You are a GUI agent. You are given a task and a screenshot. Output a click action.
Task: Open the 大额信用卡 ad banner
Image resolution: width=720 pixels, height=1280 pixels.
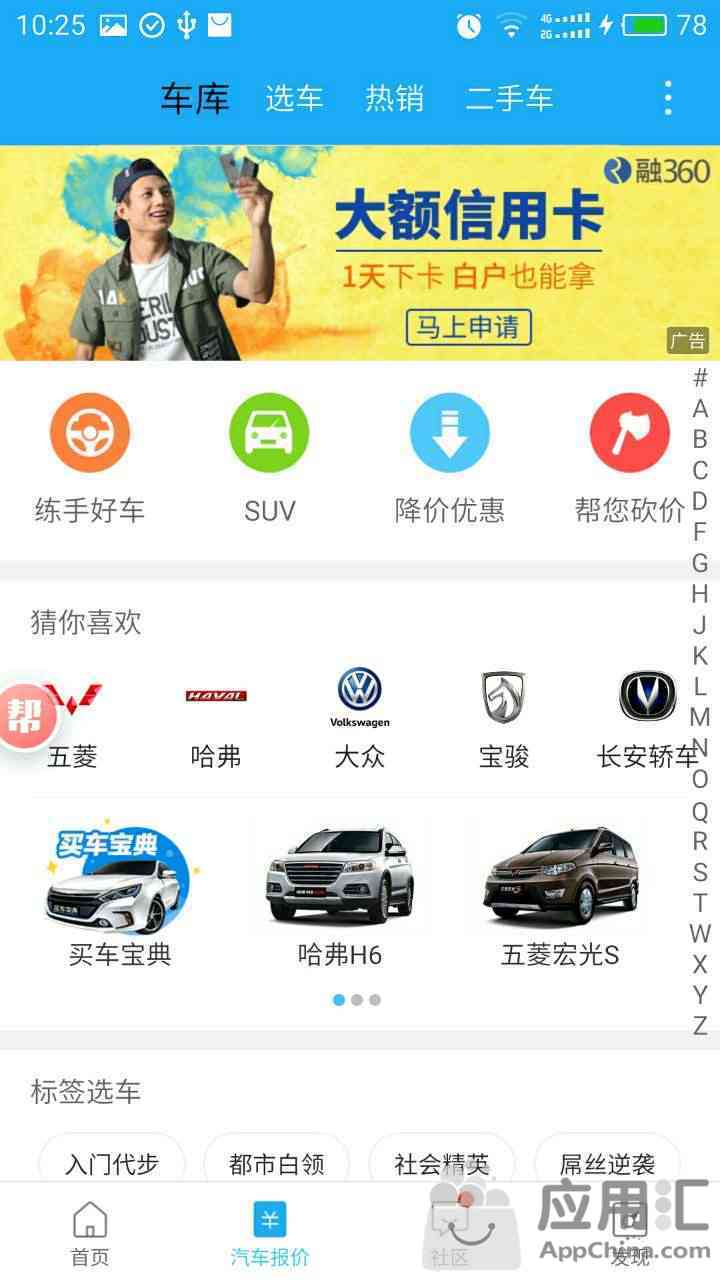tap(360, 253)
